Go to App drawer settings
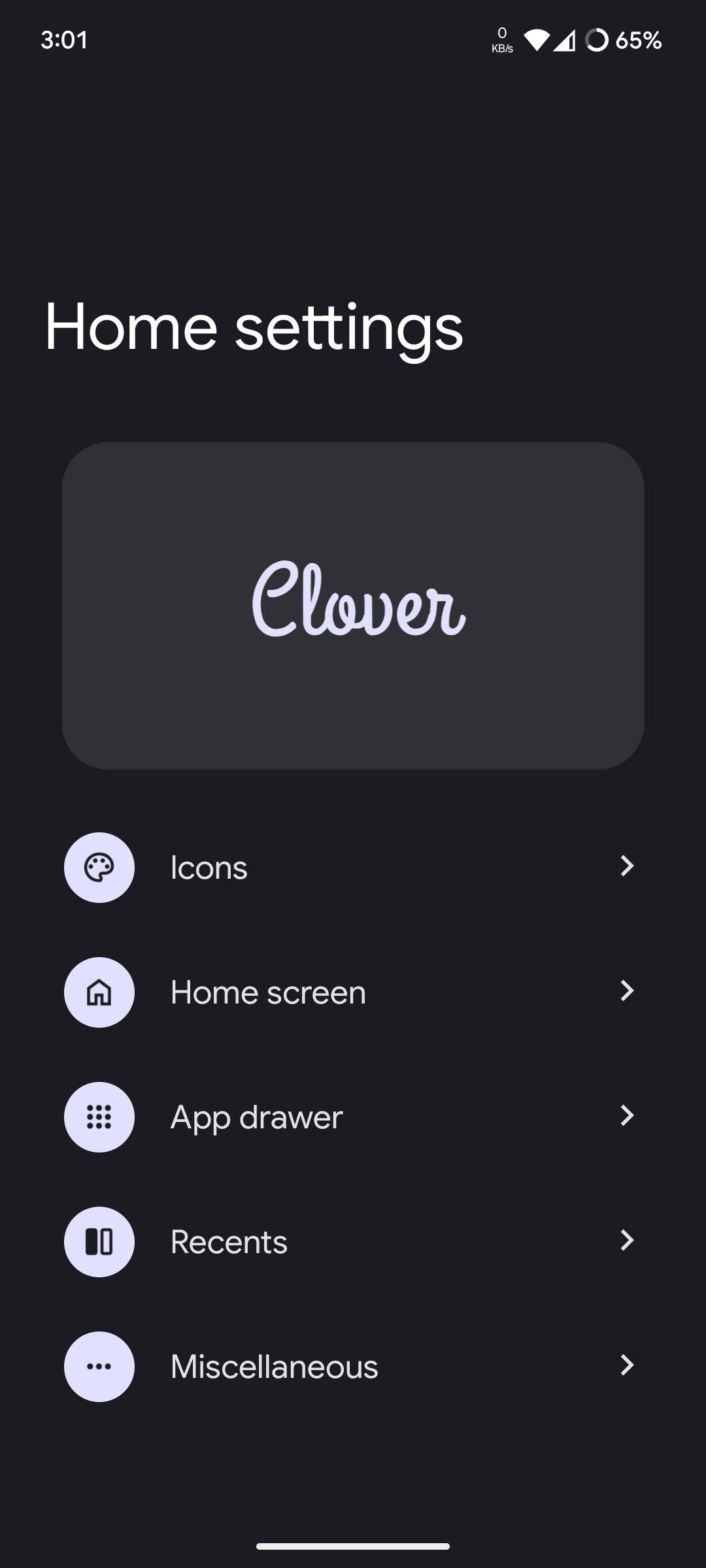 tap(353, 1117)
